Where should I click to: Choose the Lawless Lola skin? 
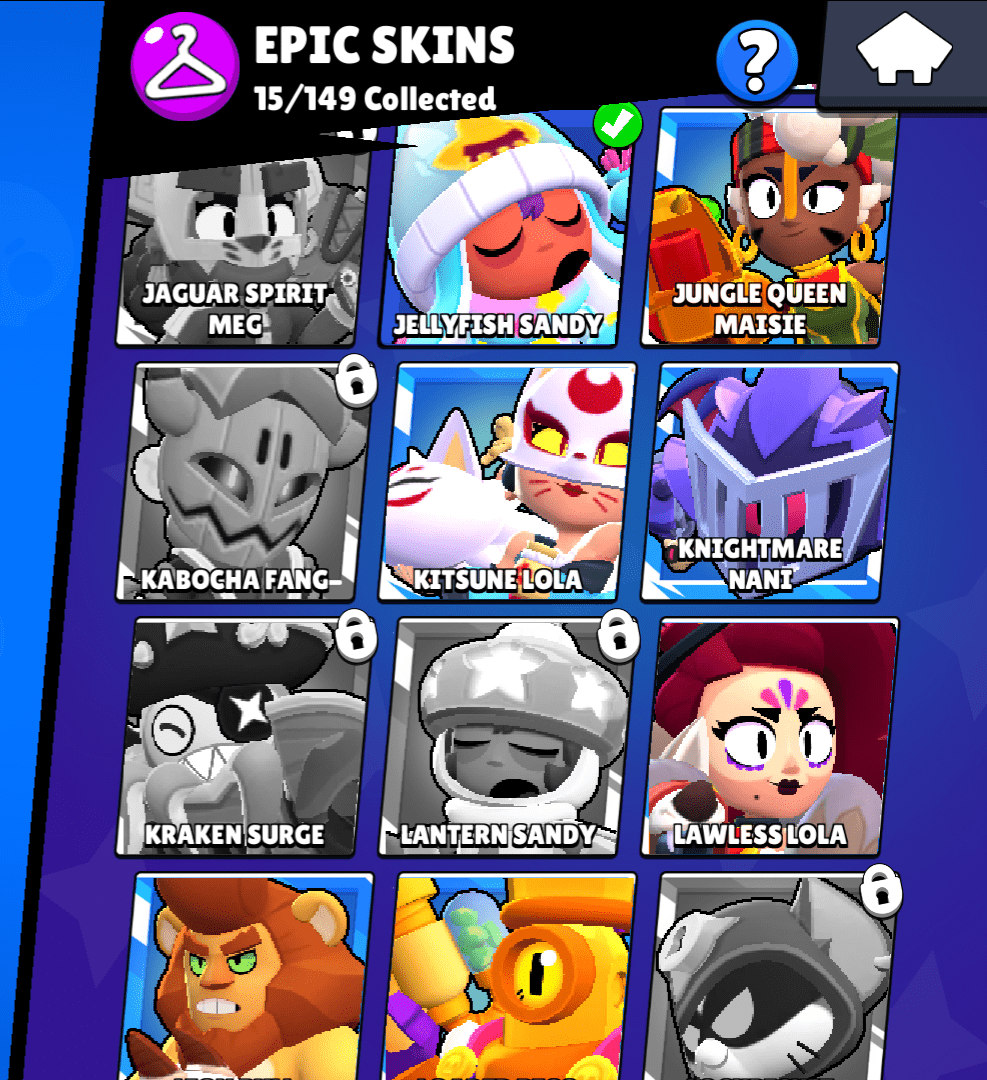pos(771,737)
